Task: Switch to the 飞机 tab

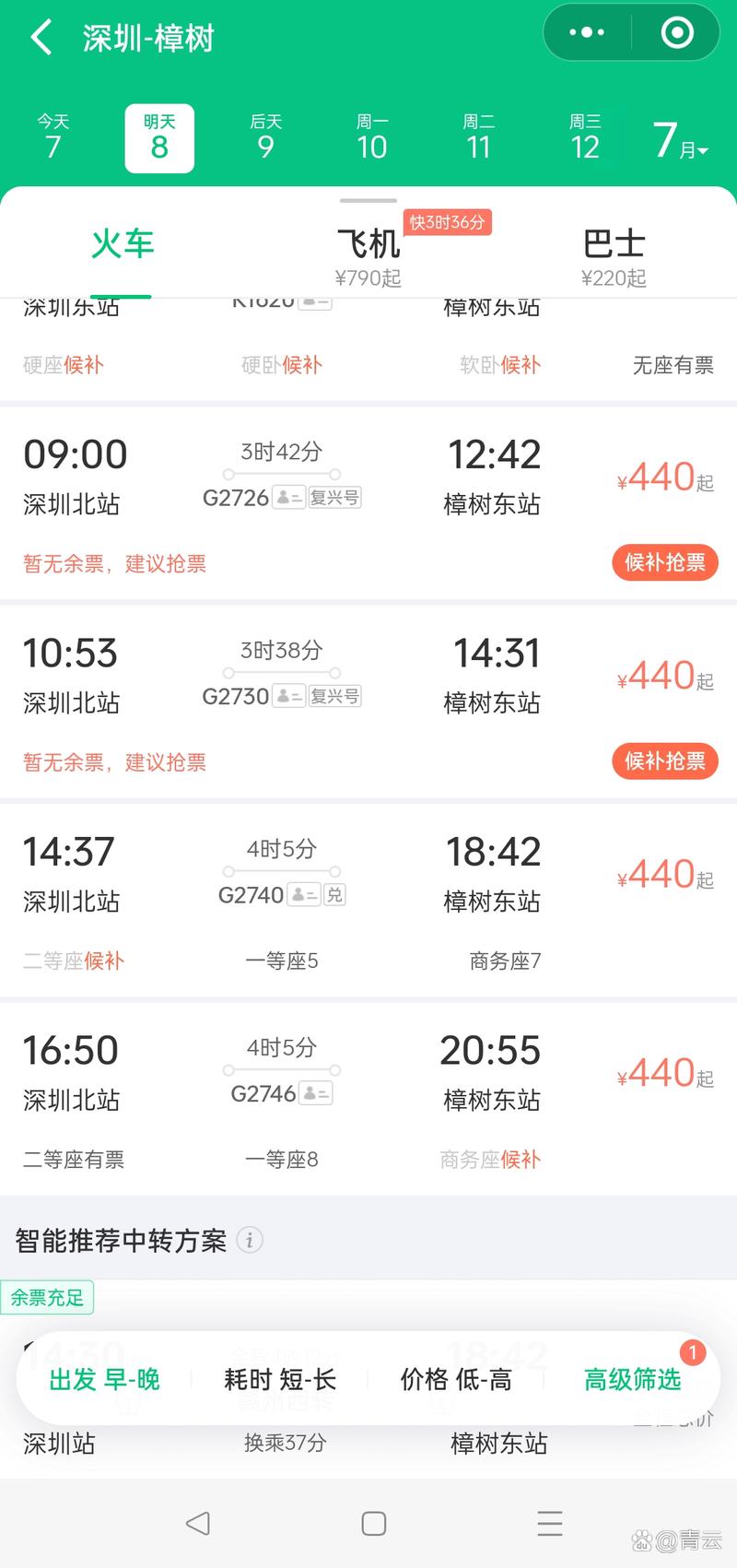Action: [368, 244]
